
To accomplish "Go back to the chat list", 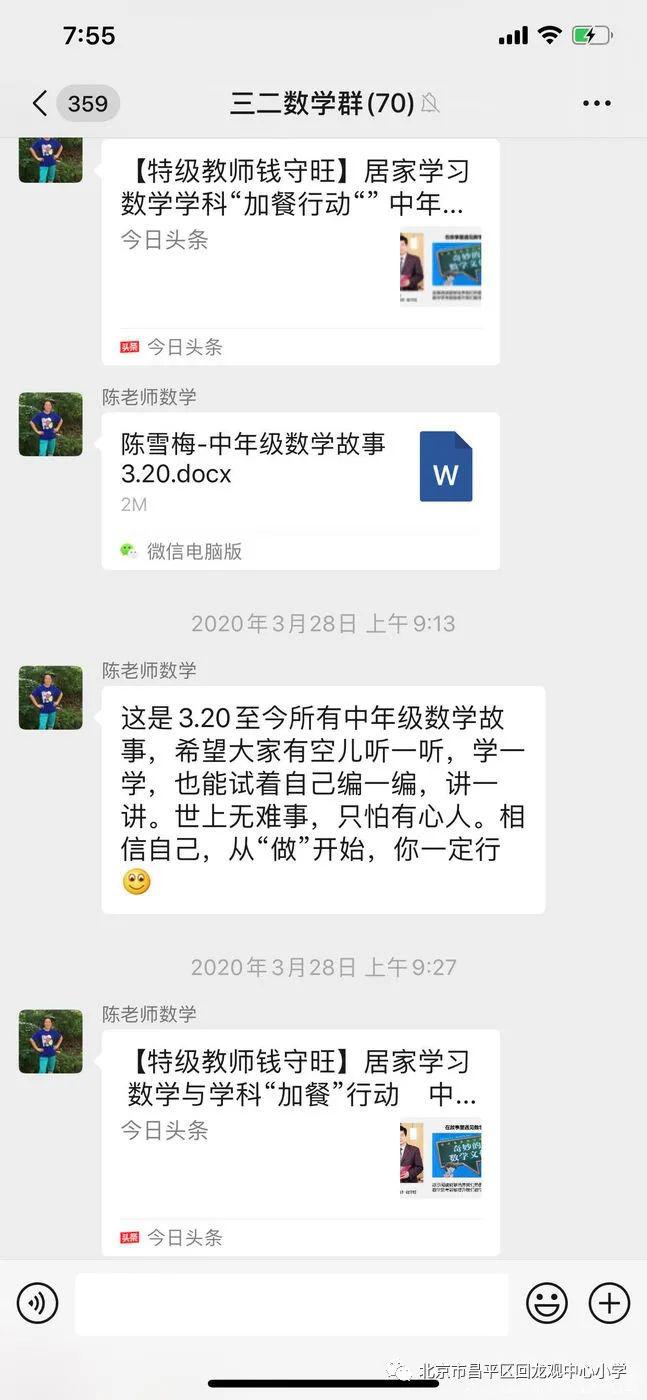I will (x=40, y=103).
